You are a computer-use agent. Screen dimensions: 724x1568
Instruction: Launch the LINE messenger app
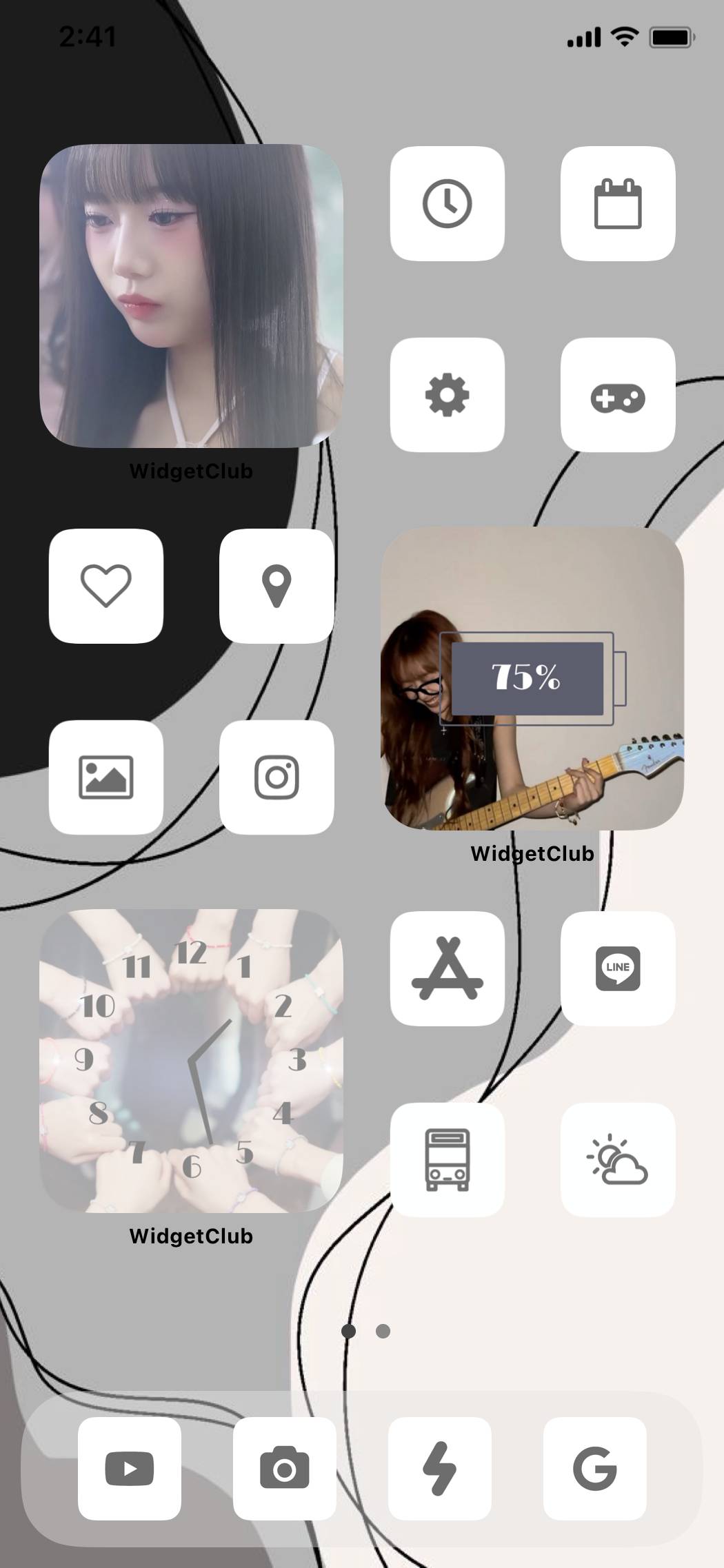pyautogui.click(x=617, y=968)
